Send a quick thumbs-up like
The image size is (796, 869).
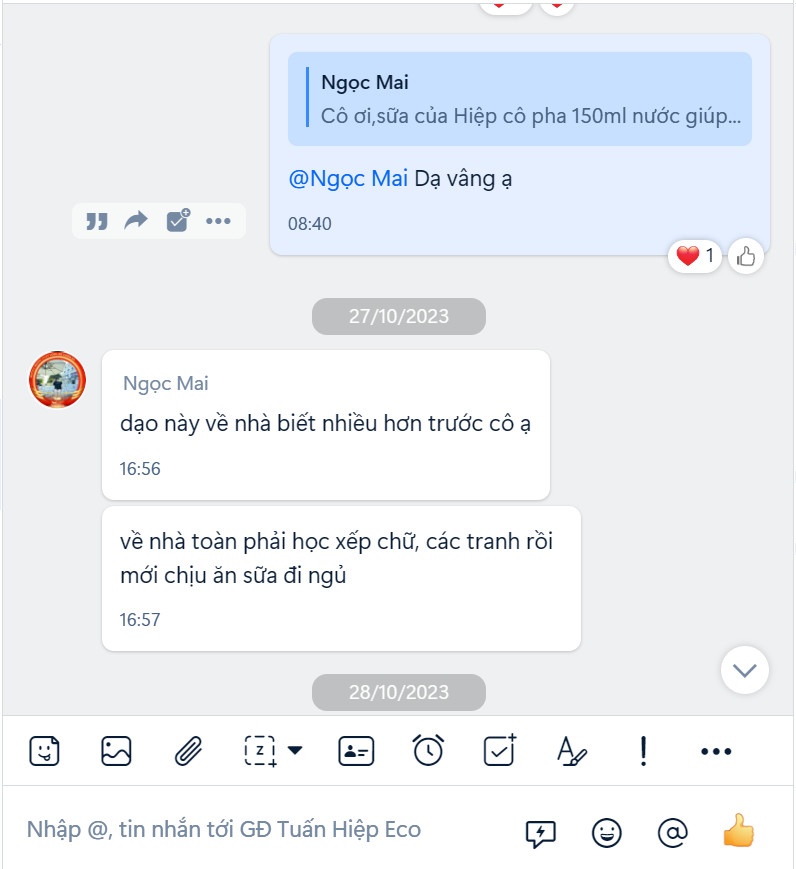(x=739, y=831)
